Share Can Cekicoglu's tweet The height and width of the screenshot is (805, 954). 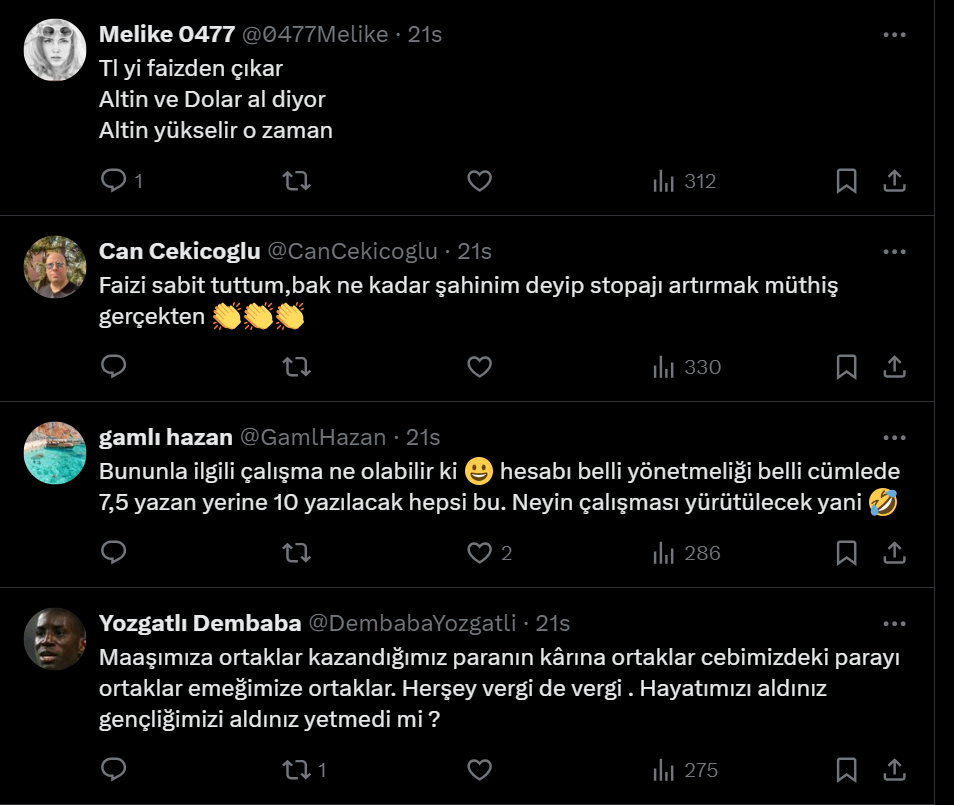coord(895,367)
